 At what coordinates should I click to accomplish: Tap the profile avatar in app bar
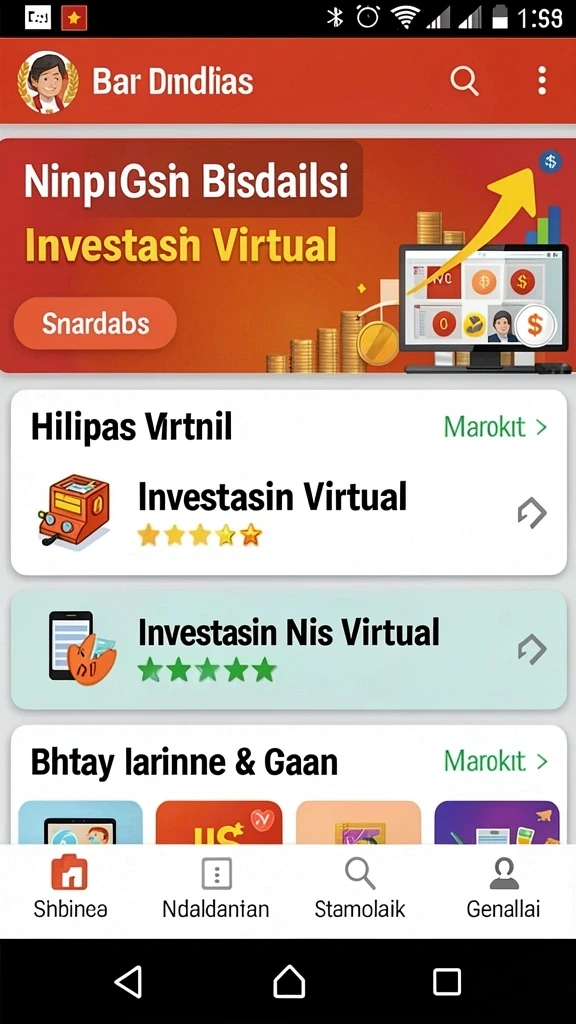click(48, 82)
